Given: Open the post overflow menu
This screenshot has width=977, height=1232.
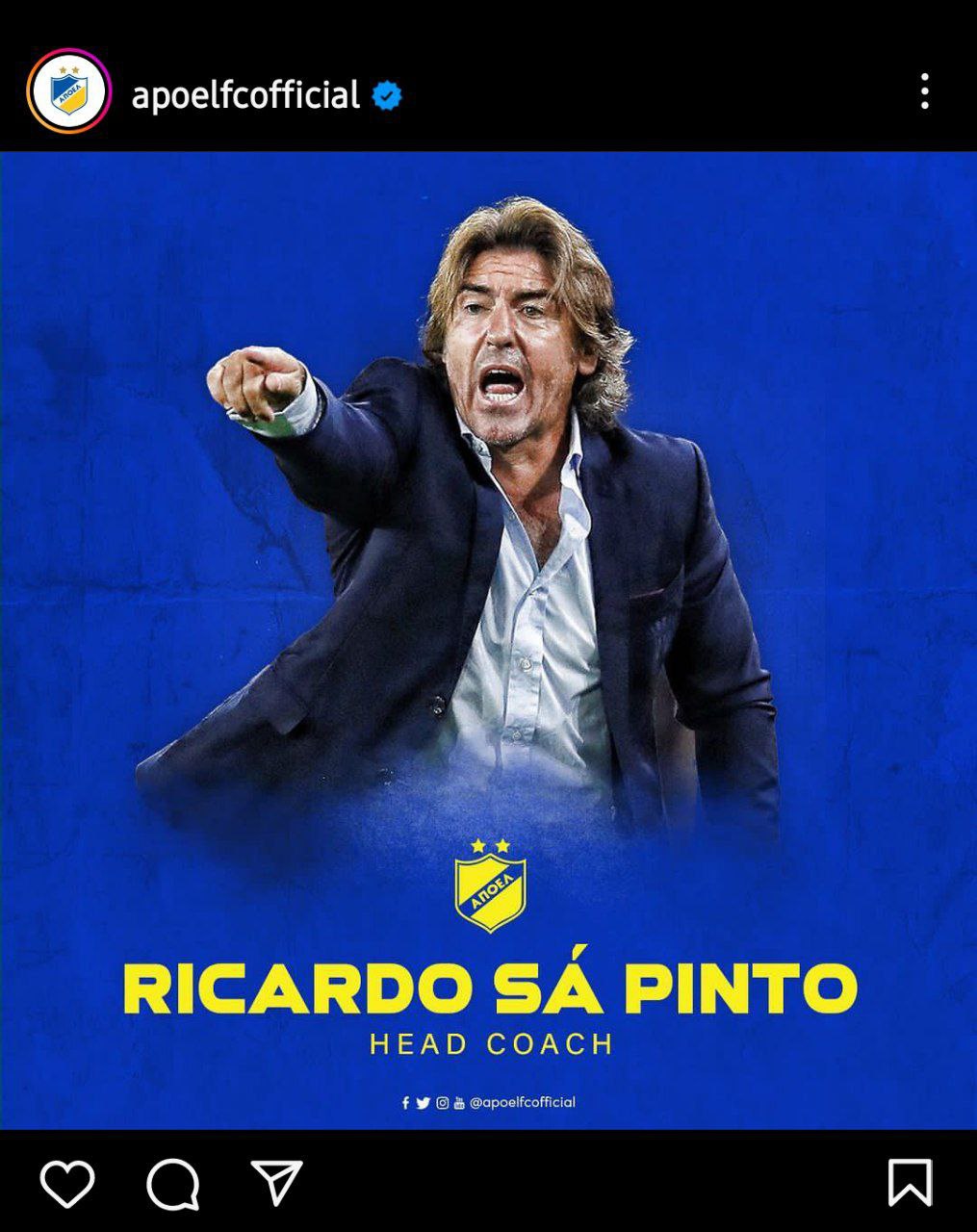Looking at the screenshot, I should [x=924, y=91].
